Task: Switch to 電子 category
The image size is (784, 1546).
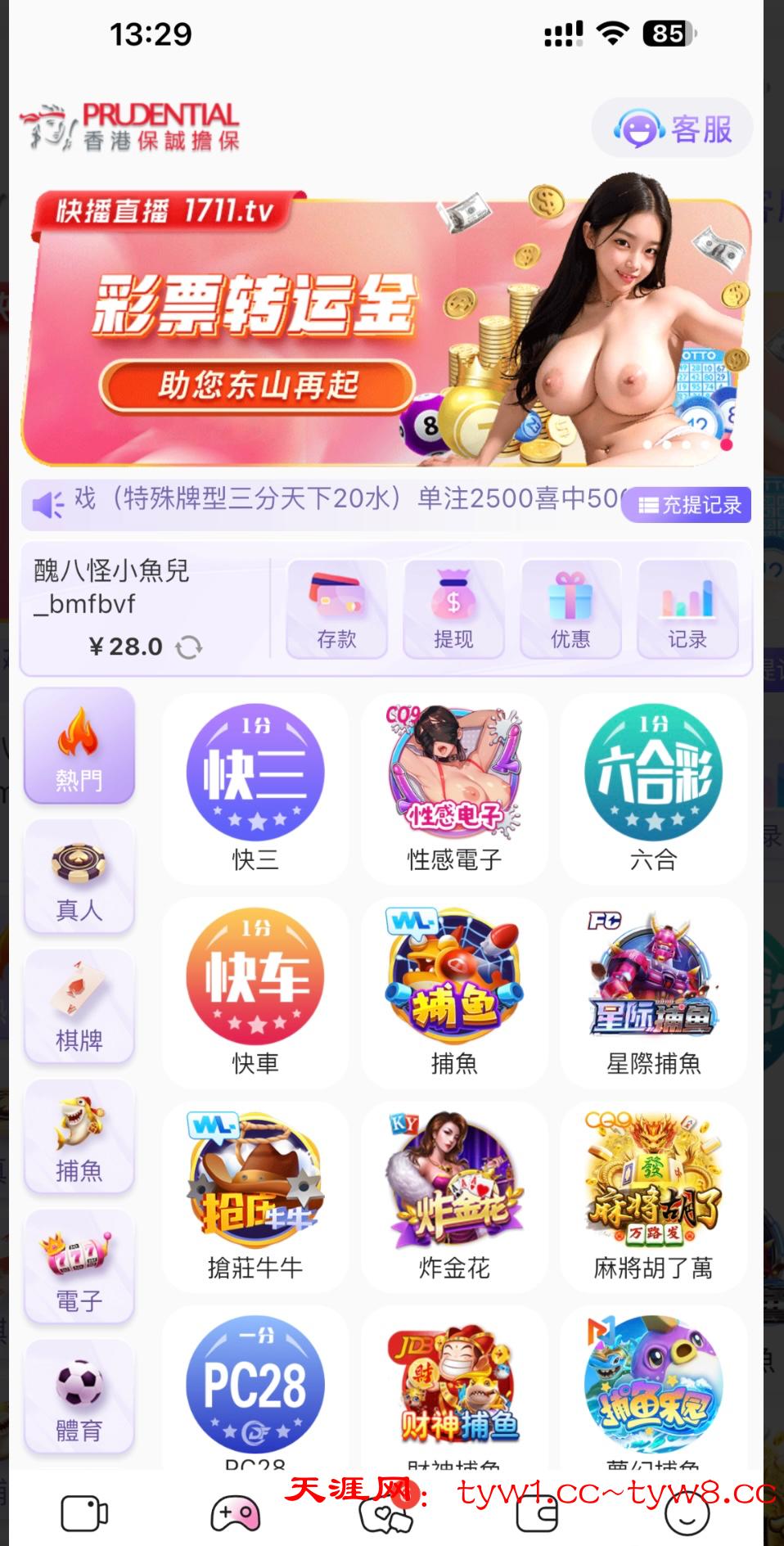Action: pyautogui.click(x=79, y=1267)
